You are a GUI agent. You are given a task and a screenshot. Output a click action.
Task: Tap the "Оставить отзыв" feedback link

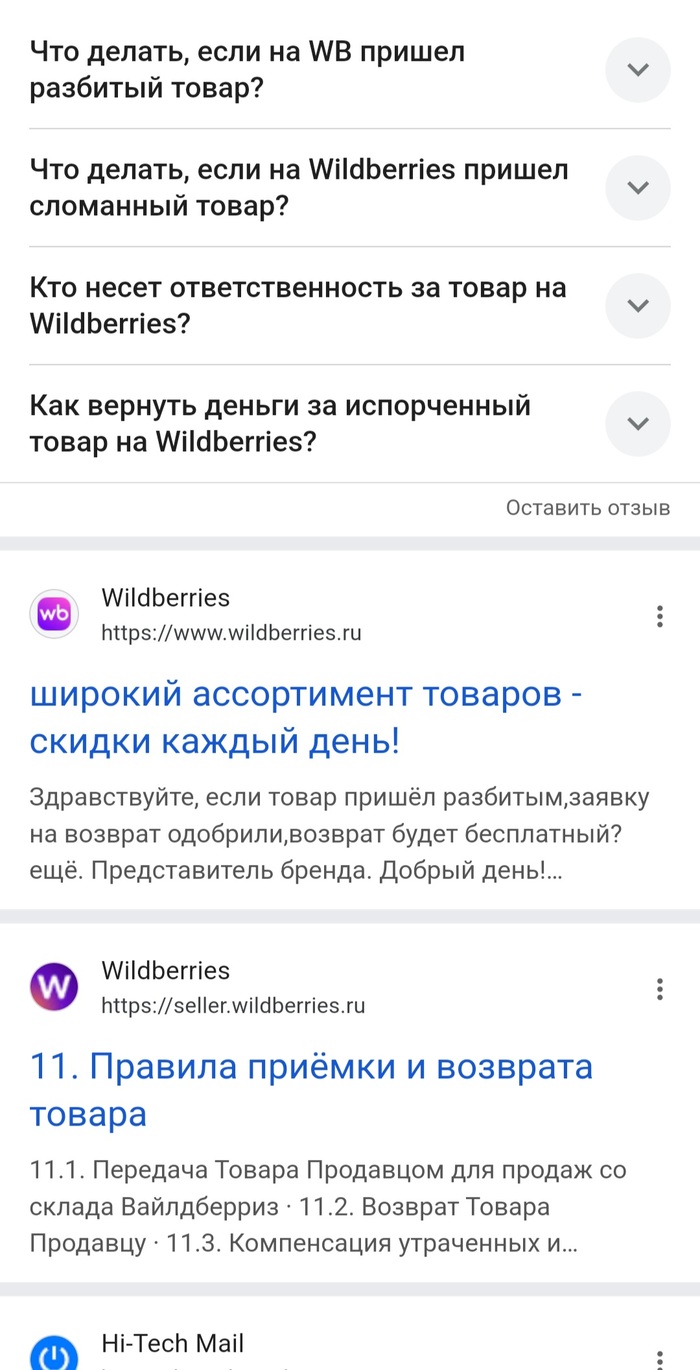coord(587,508)
